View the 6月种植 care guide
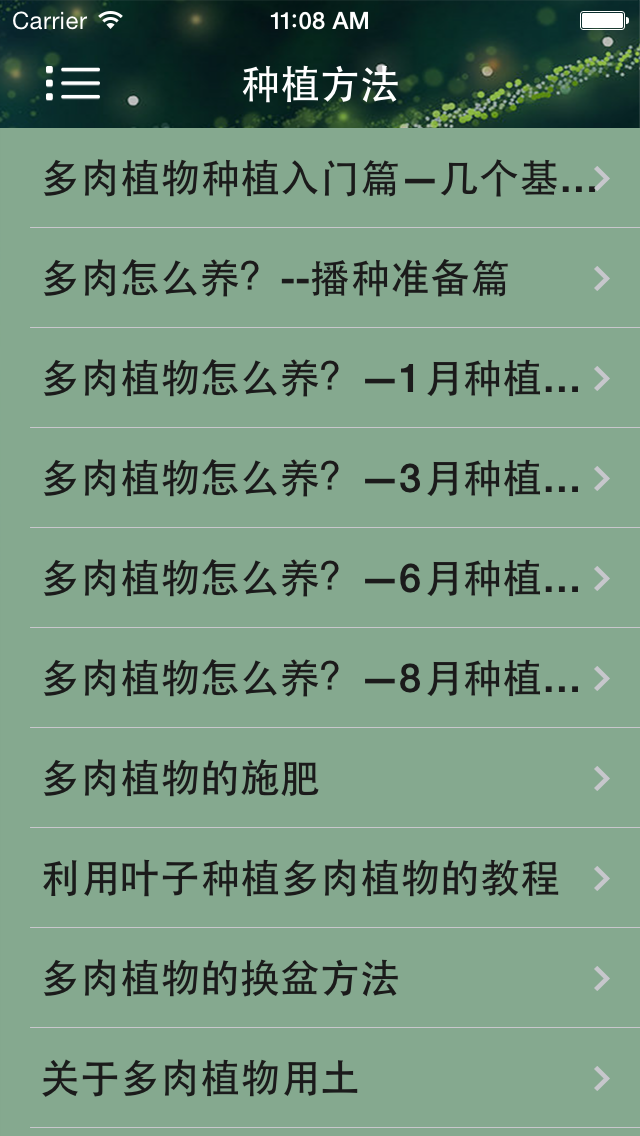Viewport: 640px width, 1136px height. (320, 579)
